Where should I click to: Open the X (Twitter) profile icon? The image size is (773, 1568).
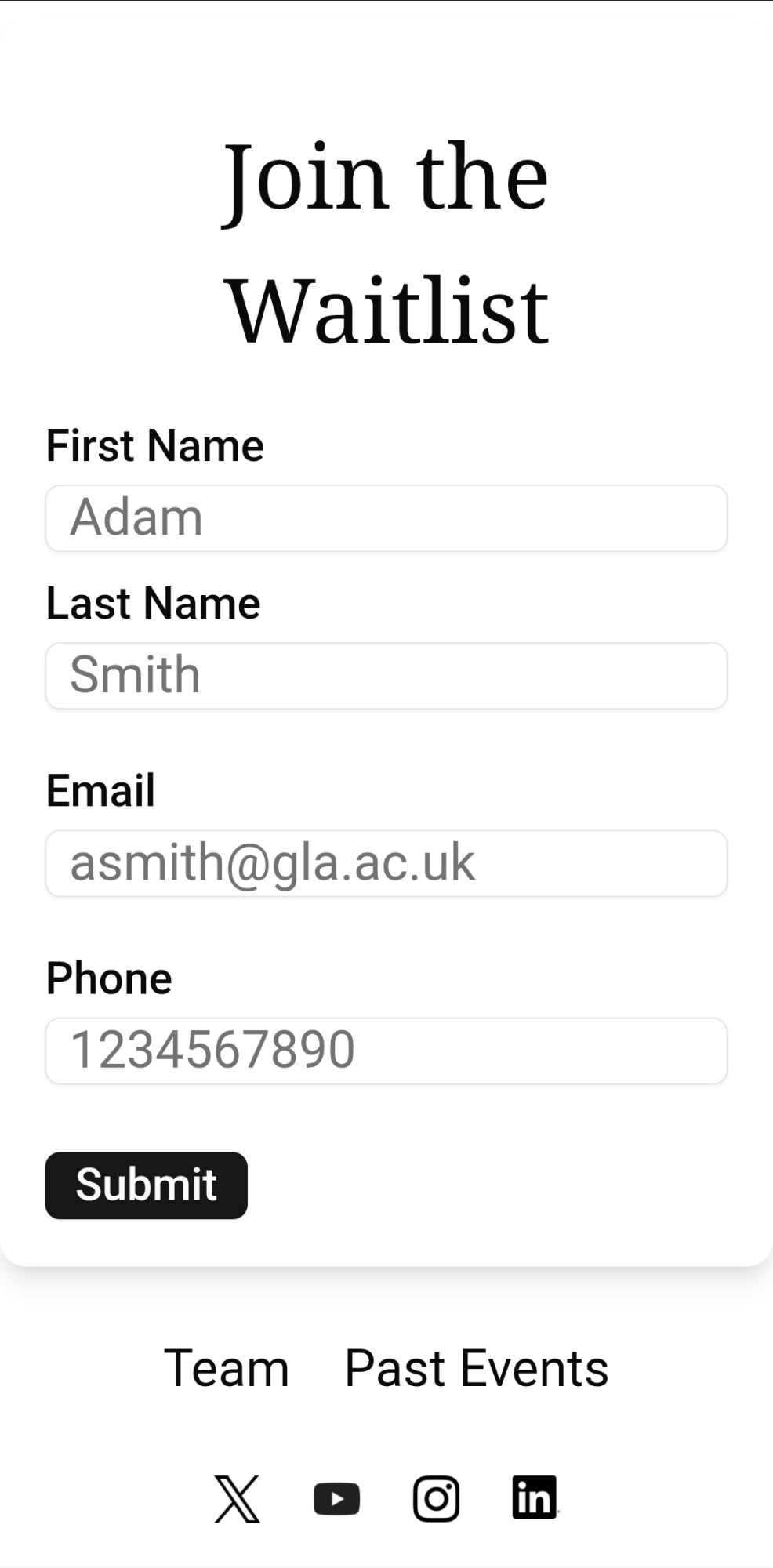(x=237, y=1498)
